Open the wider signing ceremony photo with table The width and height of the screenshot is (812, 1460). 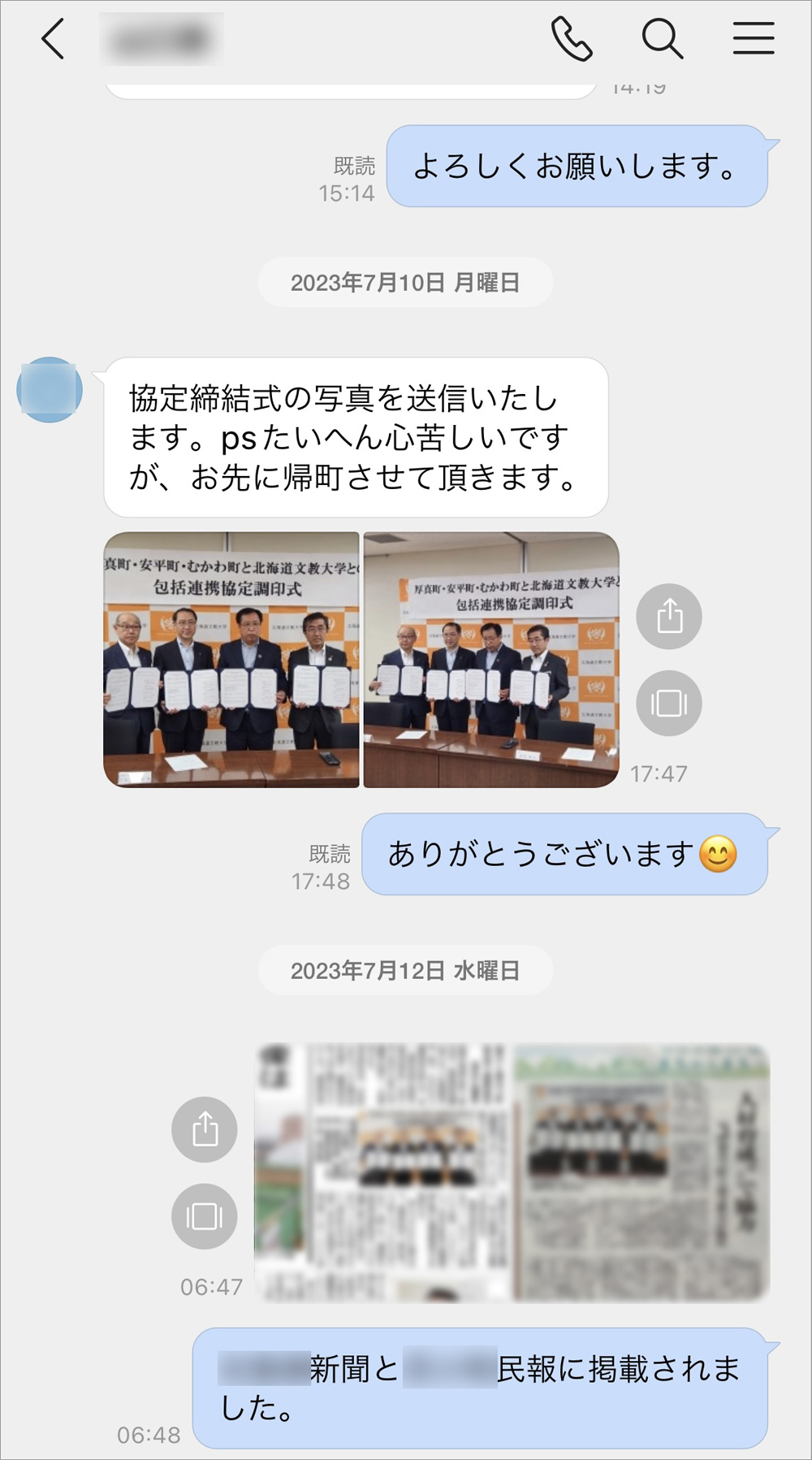click(x=491, y=659)
